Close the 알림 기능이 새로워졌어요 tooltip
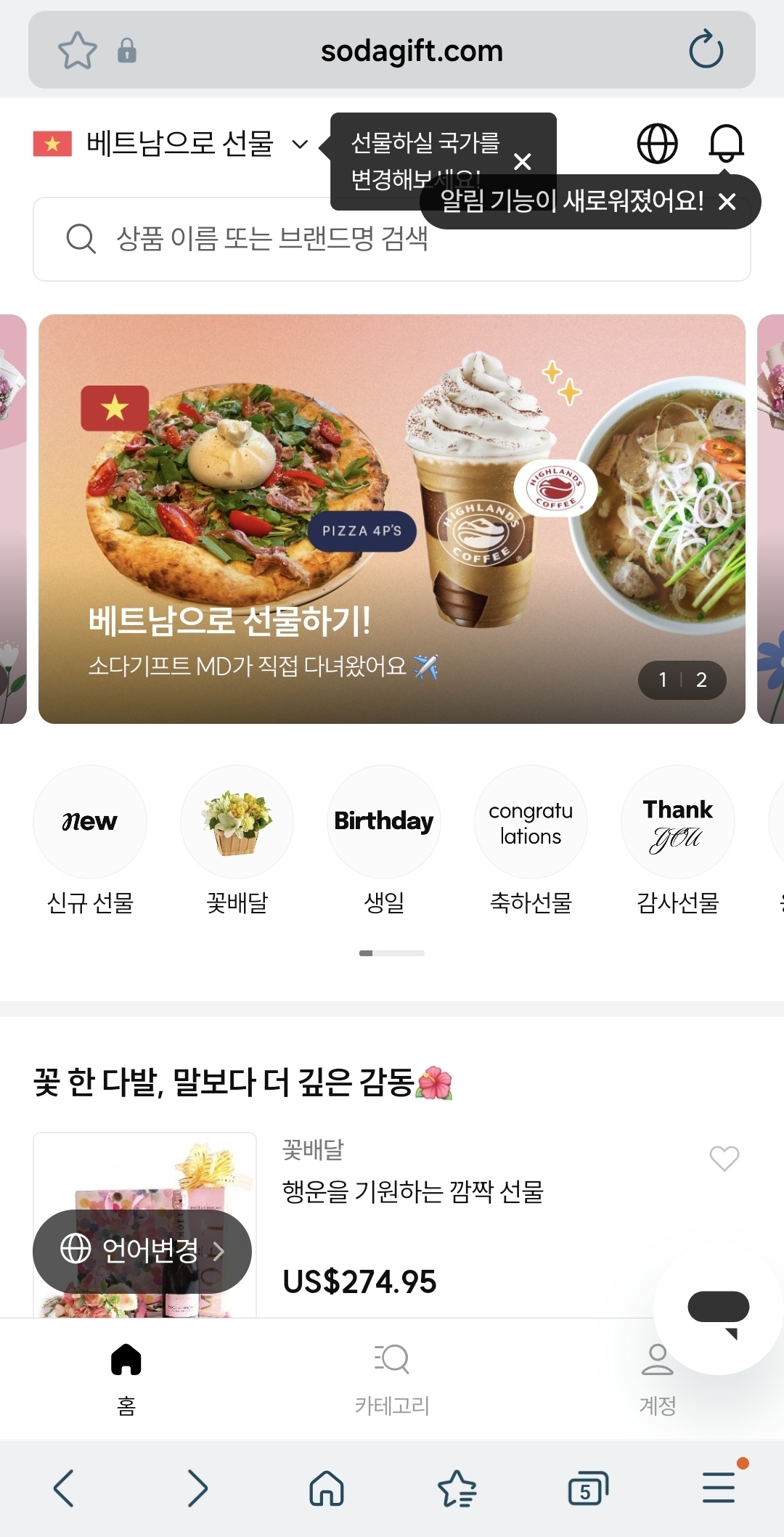Image resolution: width=784 pixels, height=1537 pixels. 727,201
